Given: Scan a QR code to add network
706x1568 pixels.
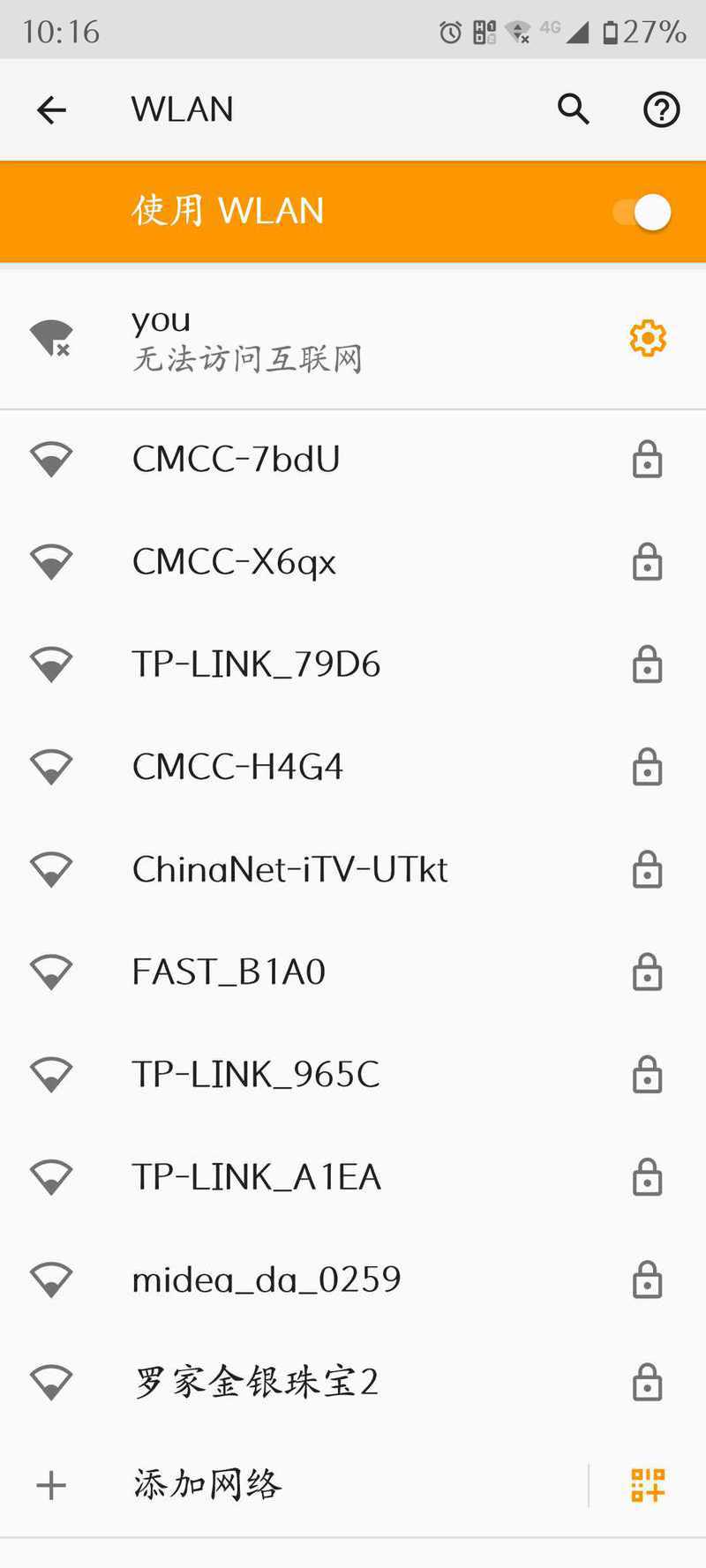Looking at the screenshot, I should click(648, 1485).
